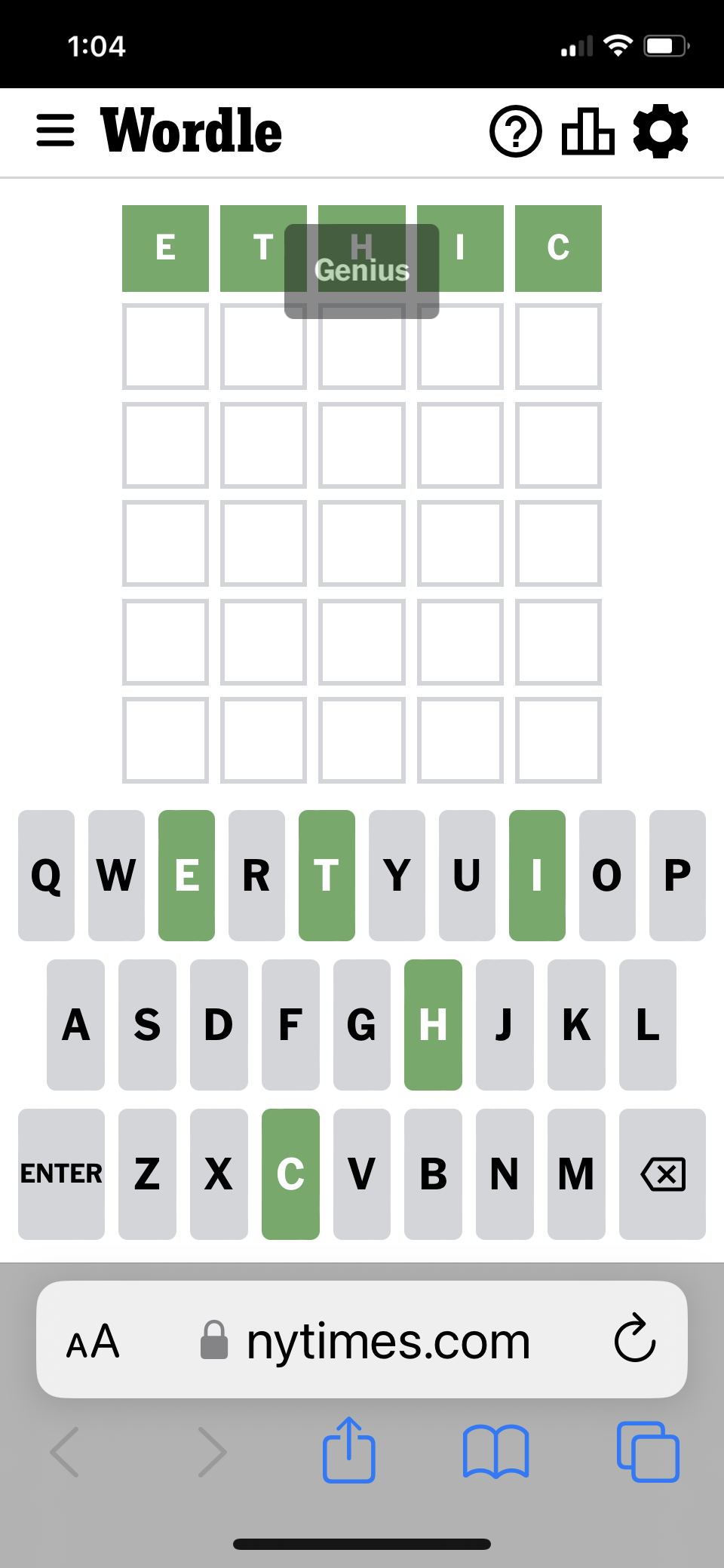Select the letter A key
The height and width of the screenshot is (1568, 724).
click(x=75, y=1024)
